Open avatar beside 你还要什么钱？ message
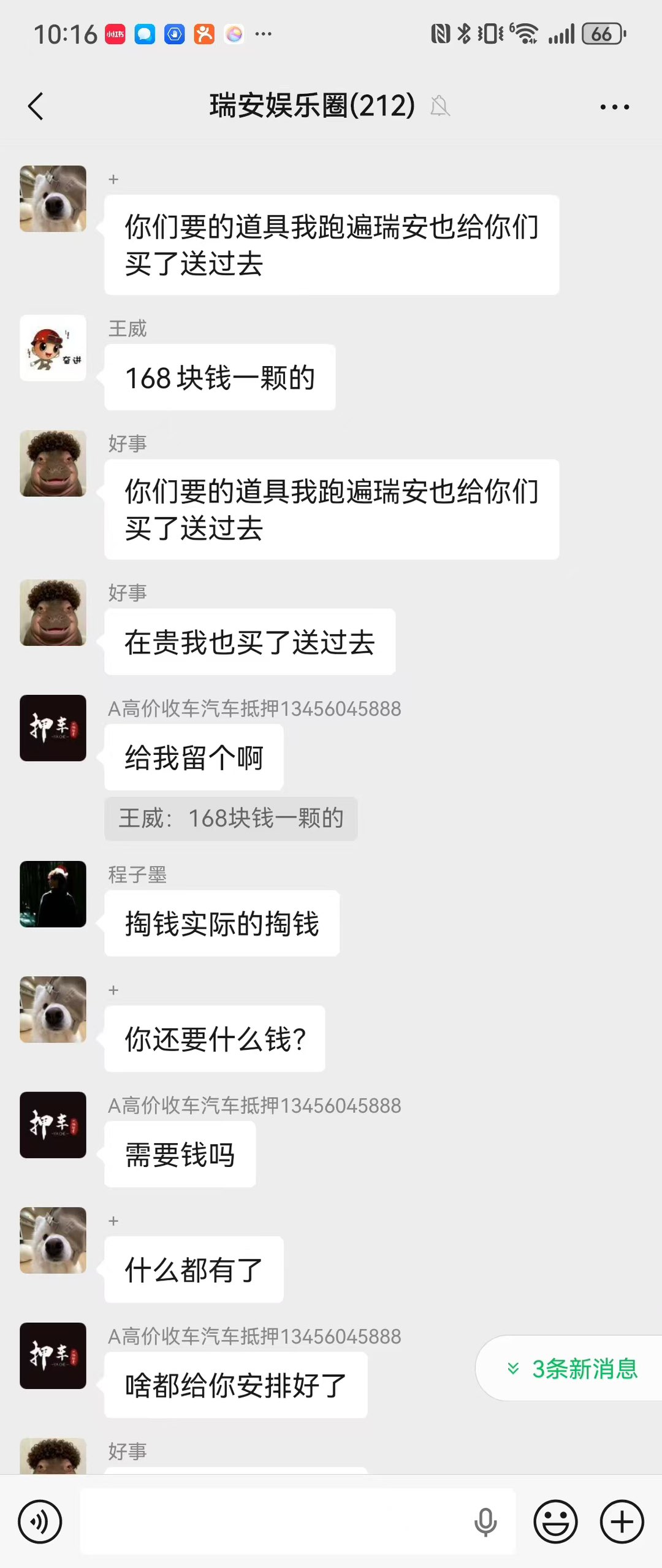Screen dimensions: 662x1568 pyautogui.click(x=53, y=1009)
